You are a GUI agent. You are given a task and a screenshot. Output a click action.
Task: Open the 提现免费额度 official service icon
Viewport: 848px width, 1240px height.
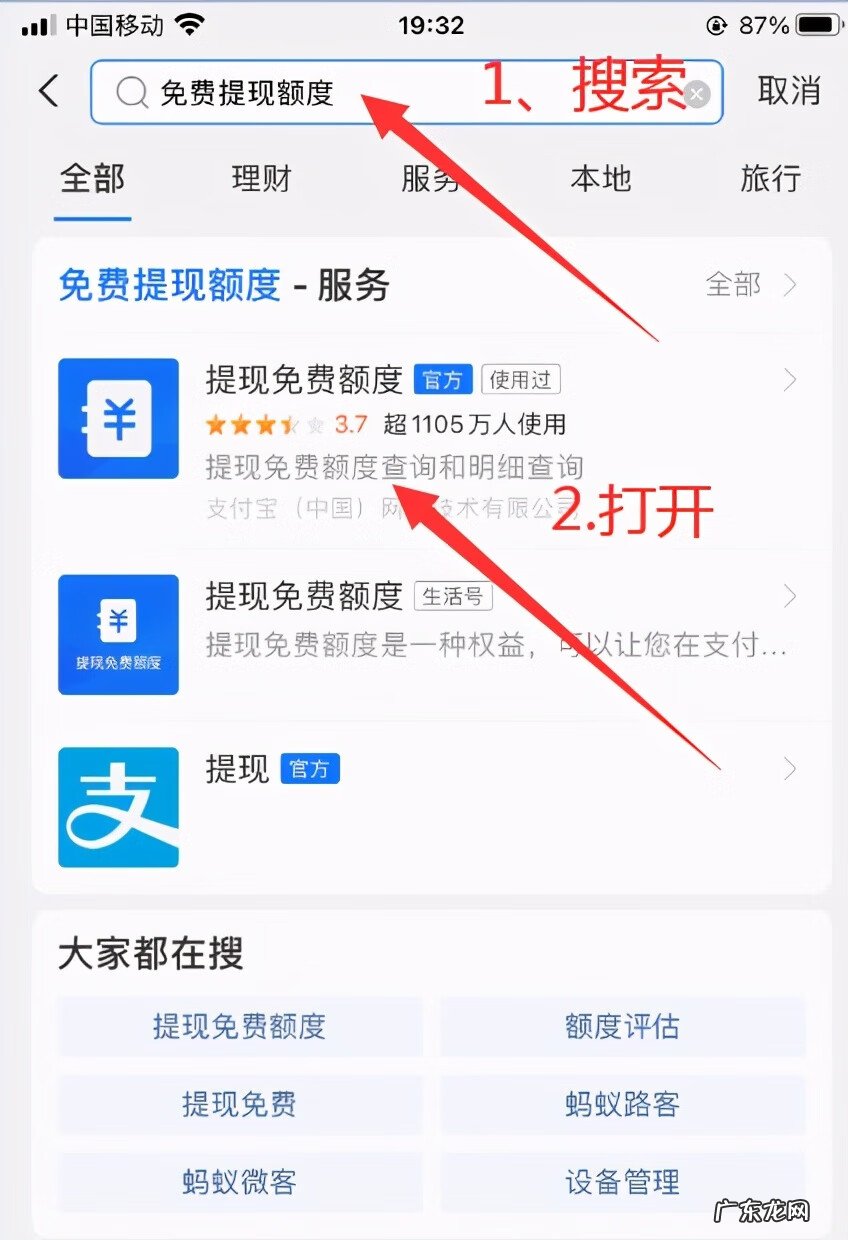coord(117,417)
